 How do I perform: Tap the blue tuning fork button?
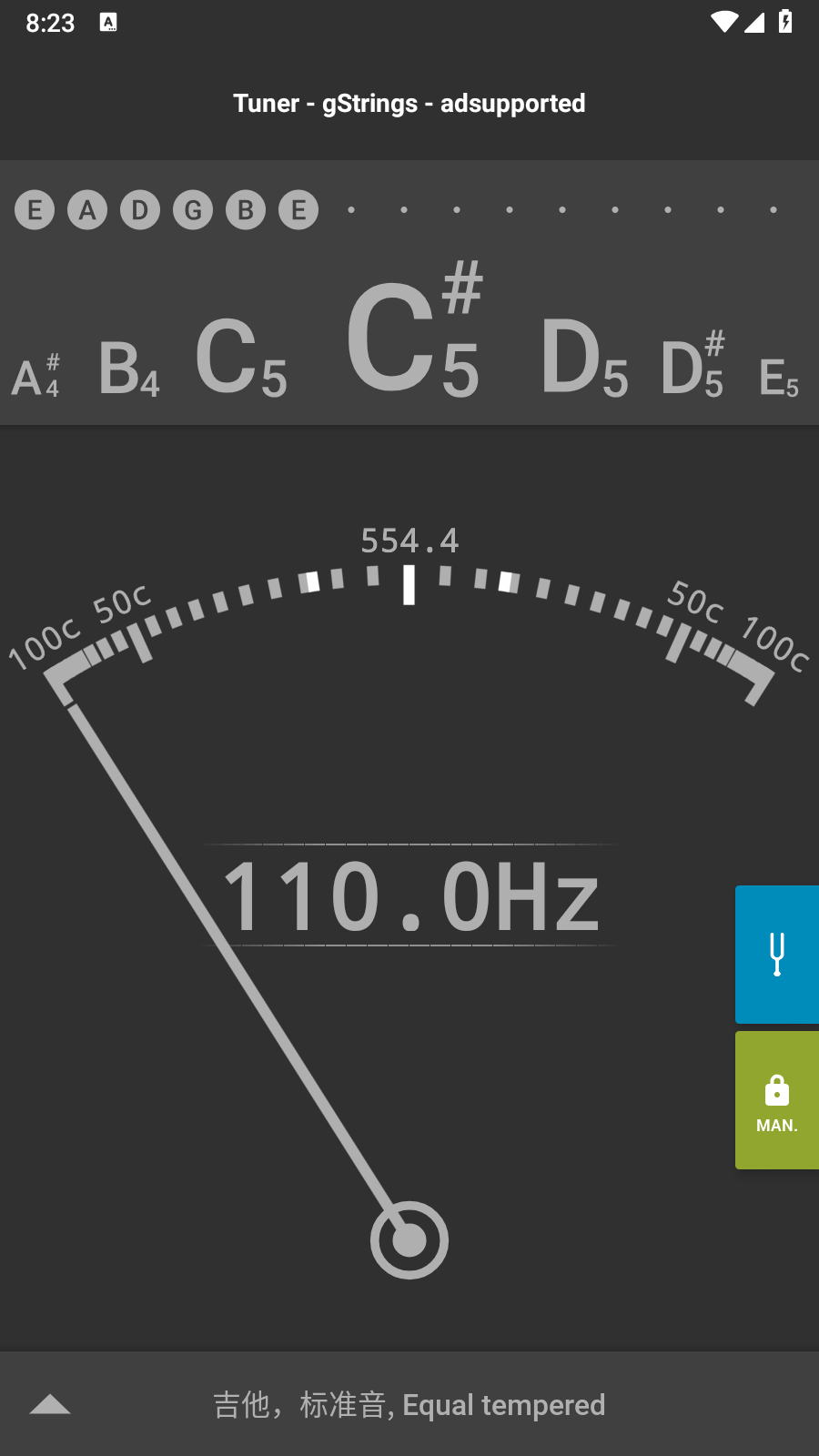point(777,954)
